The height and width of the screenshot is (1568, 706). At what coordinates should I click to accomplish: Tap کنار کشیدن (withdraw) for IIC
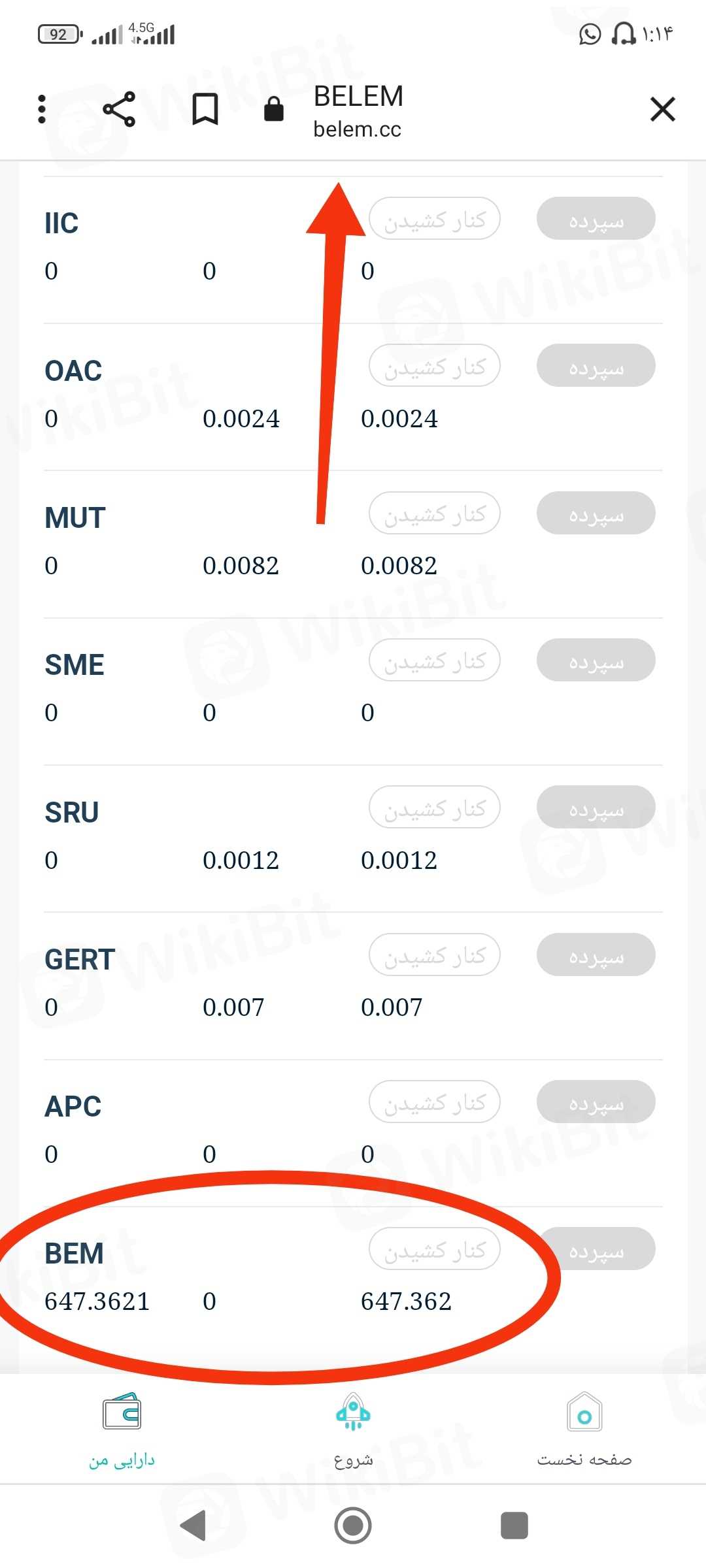(435, 219)
